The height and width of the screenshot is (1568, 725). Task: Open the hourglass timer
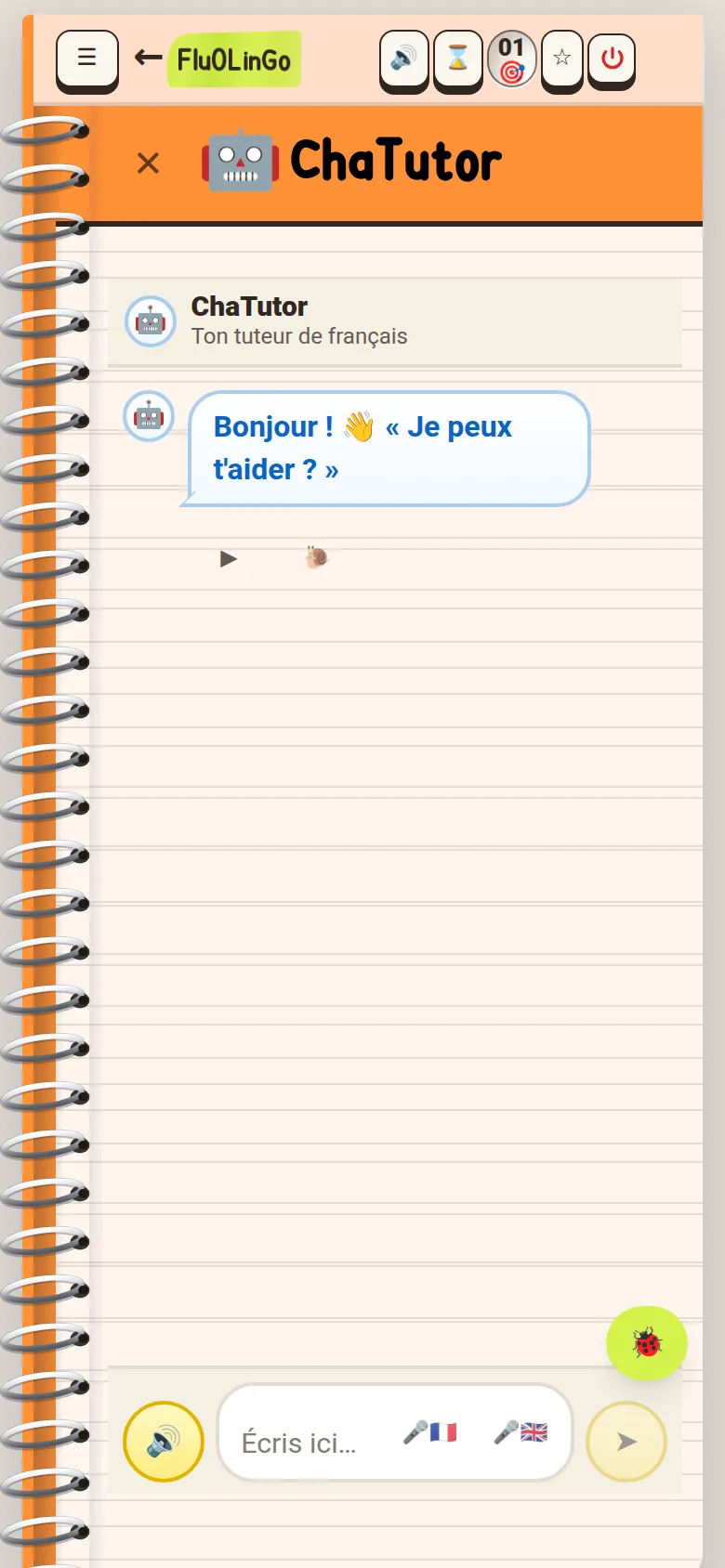click(457, 59)
